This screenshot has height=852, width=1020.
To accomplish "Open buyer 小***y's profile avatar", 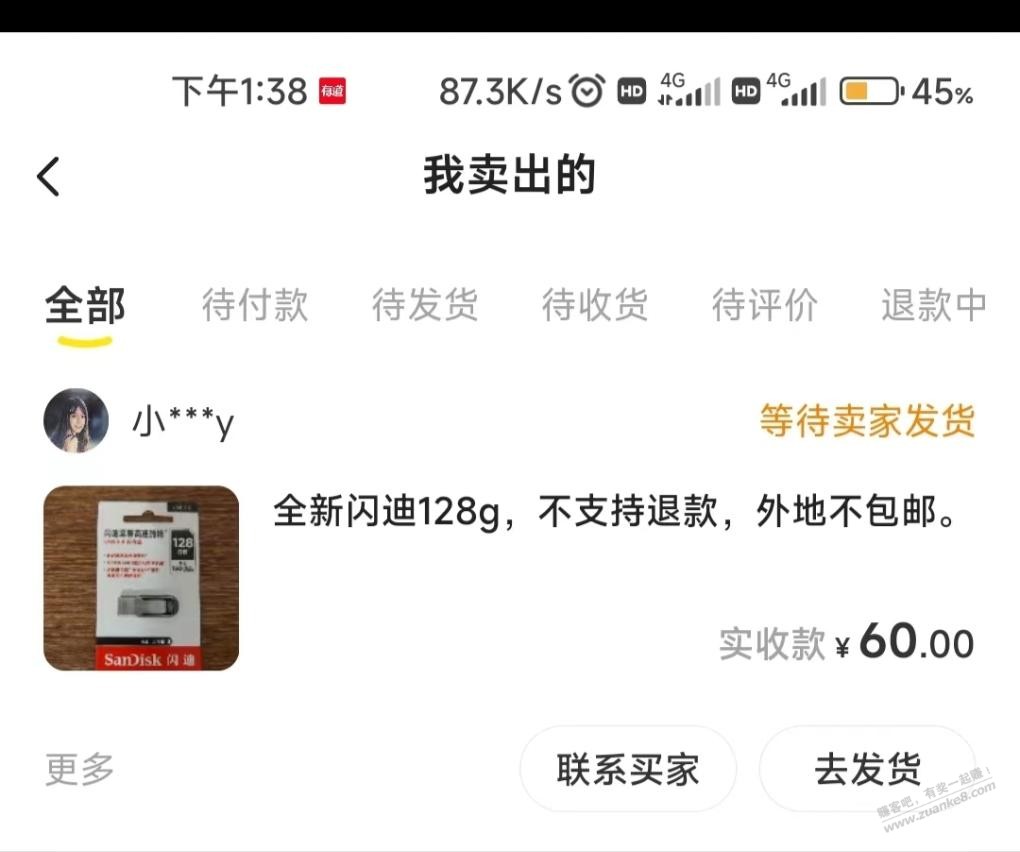I will [76, 421].
